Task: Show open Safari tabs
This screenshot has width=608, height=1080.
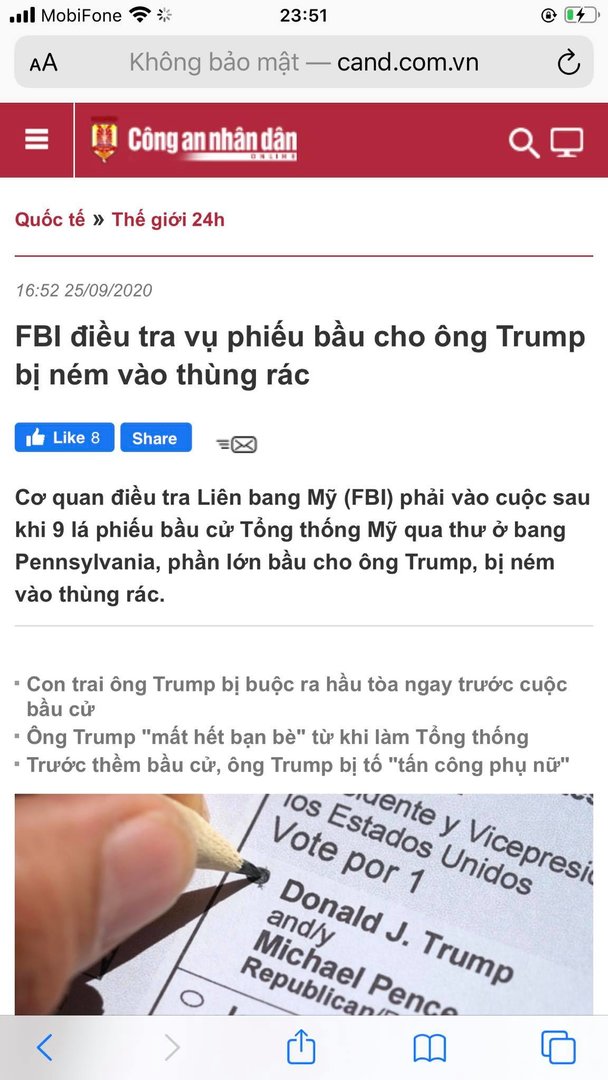Action: (x=558, y=1047)
